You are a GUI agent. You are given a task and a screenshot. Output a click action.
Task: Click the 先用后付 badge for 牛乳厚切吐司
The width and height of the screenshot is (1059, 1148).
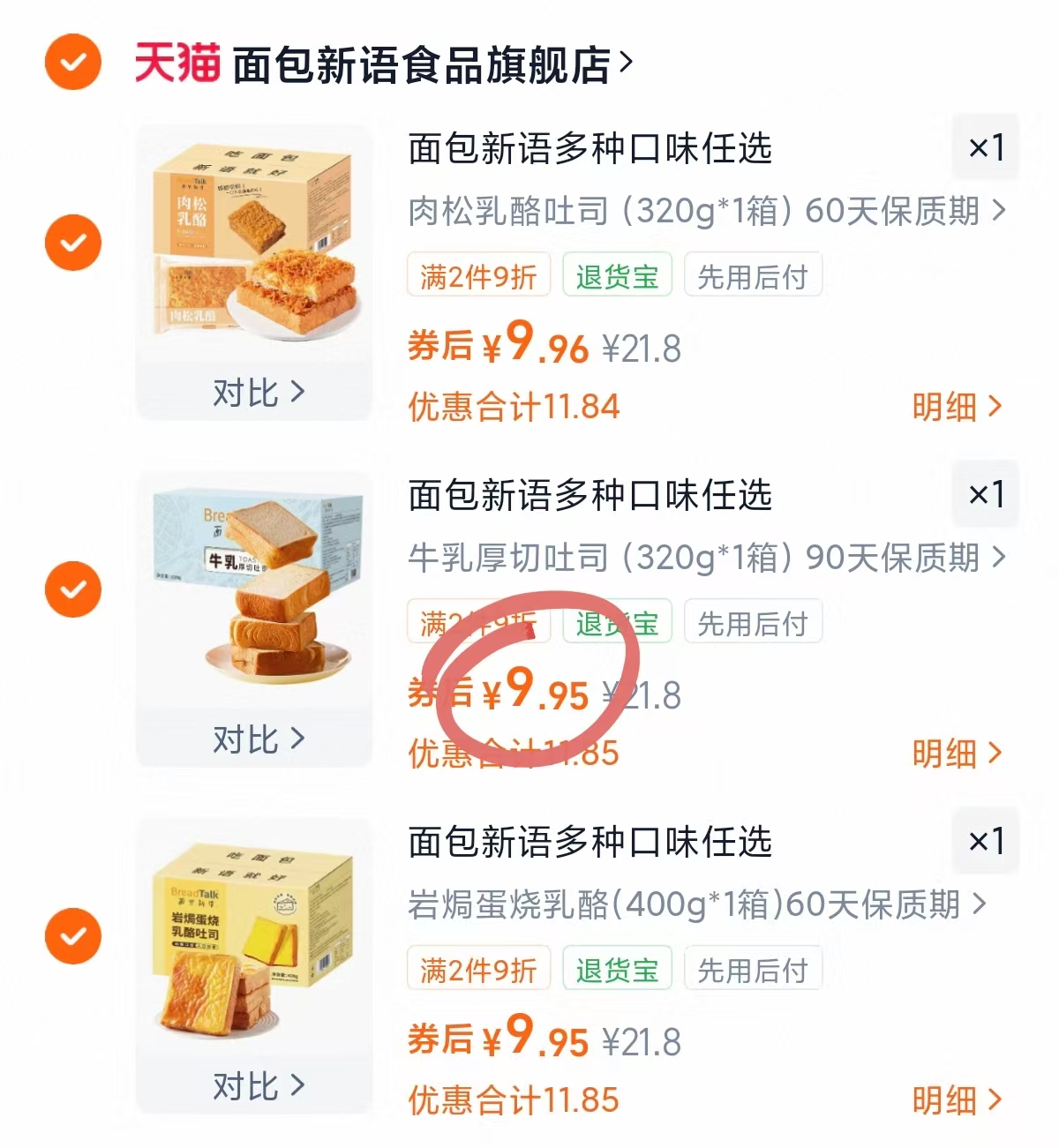point(753,622)
